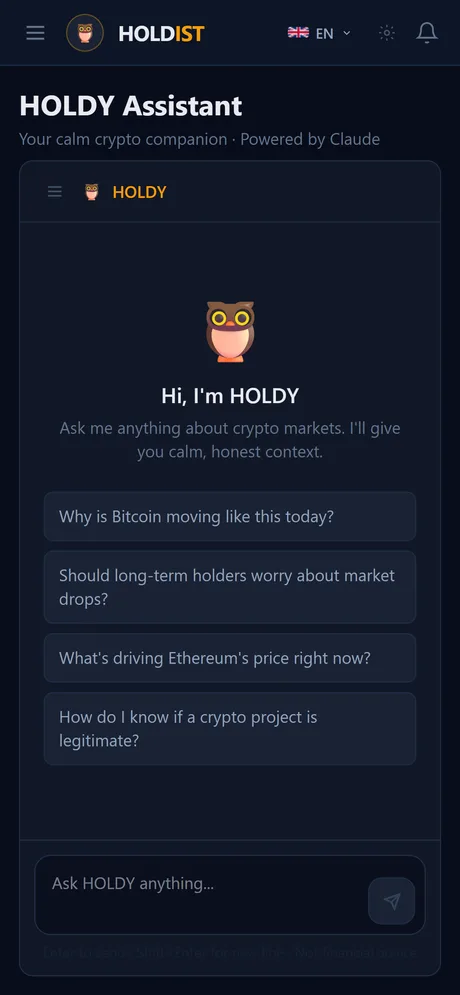Open the main hamburger menu
The image size is (460, 995).
tap(36, 33)
